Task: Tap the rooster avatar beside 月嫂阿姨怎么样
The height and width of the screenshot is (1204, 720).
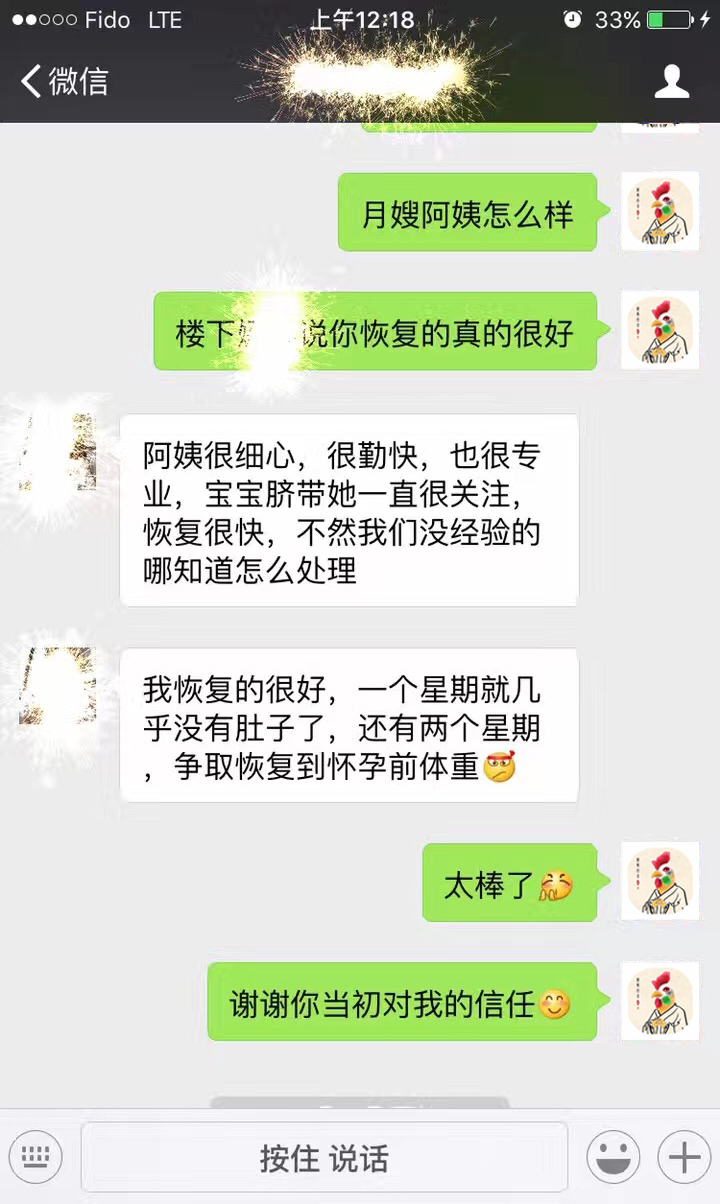Action: pyautogui.click(x=660, y=211)
